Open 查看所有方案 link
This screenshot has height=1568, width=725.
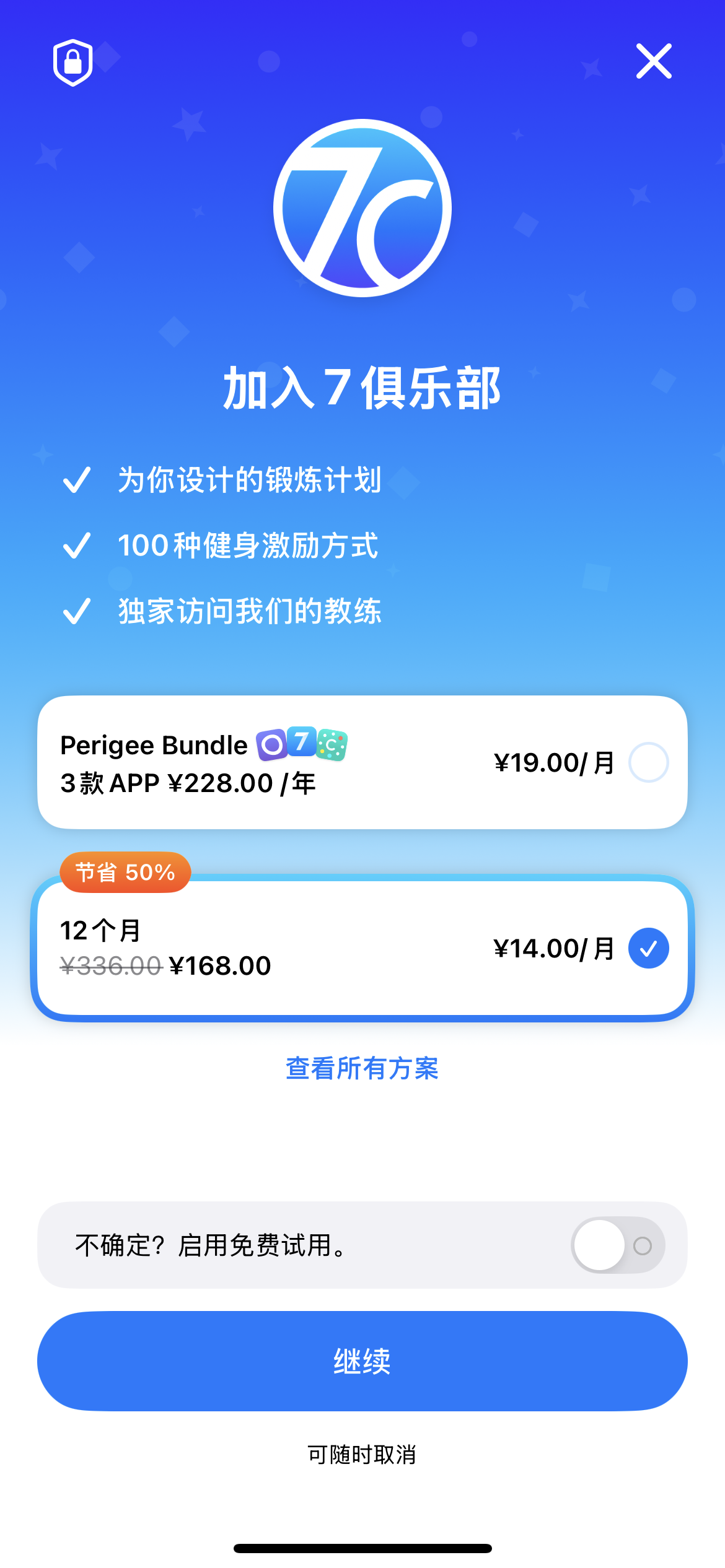pyautogui.click(x=362, y=1068)
